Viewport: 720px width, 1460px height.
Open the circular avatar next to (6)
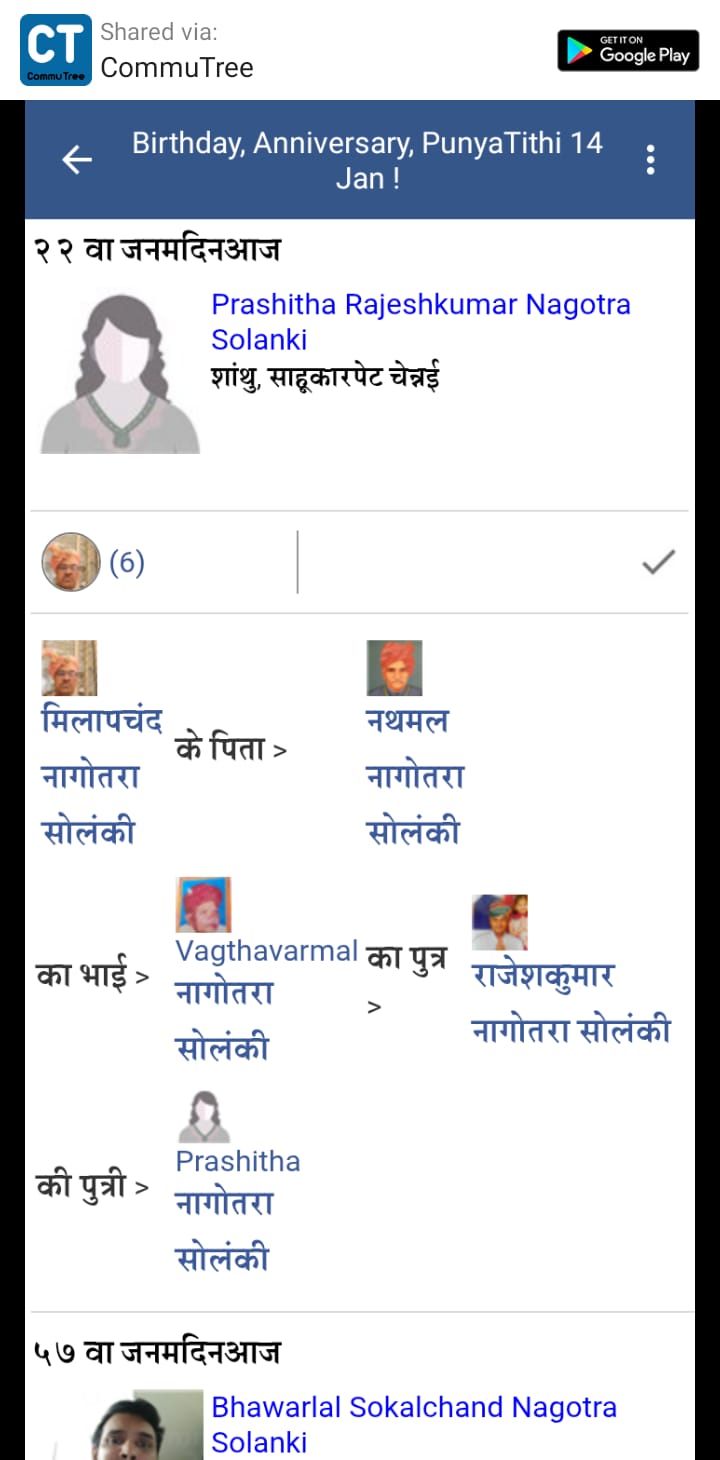tap(70, 562)
